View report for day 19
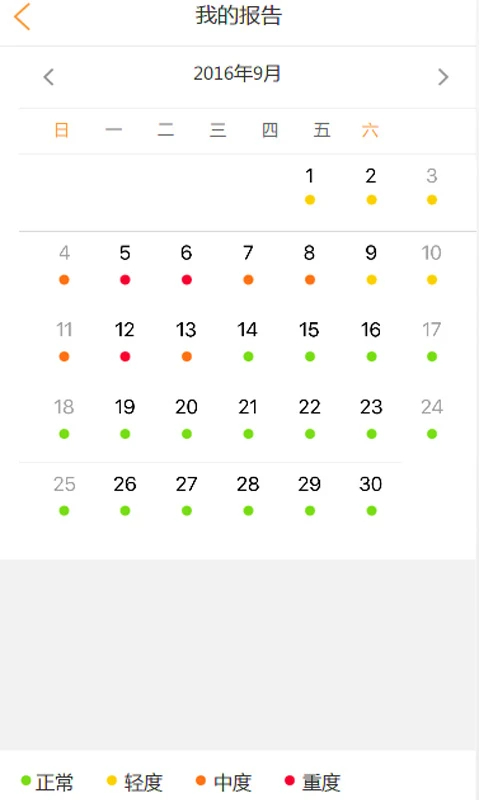The image size is (480, 800). point(125,418)
